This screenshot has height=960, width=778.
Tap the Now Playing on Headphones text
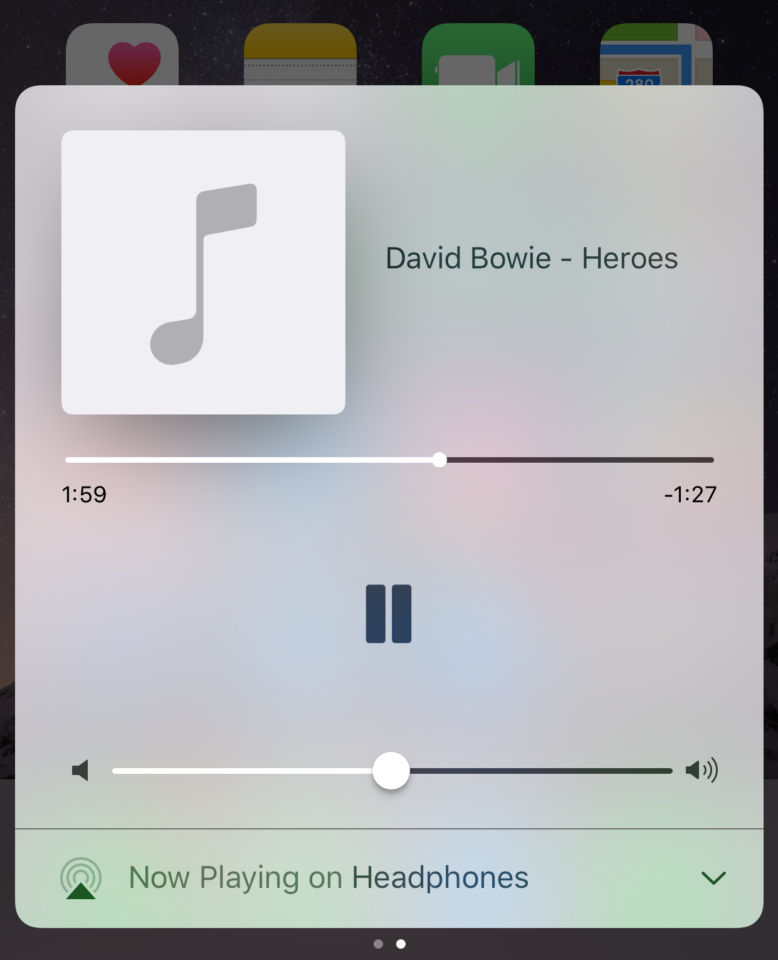pyautogui.click(x=329, y=877)
